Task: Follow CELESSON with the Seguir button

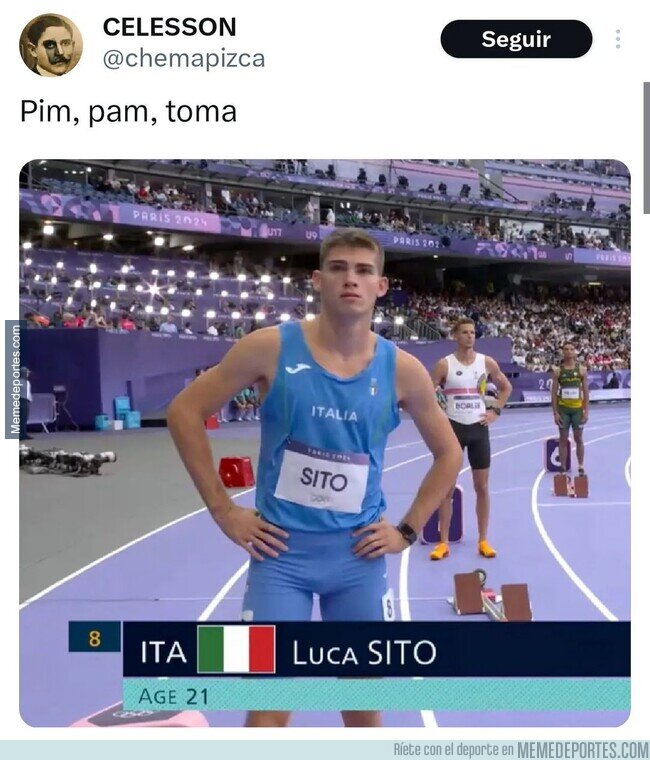Action: point(516,39)
